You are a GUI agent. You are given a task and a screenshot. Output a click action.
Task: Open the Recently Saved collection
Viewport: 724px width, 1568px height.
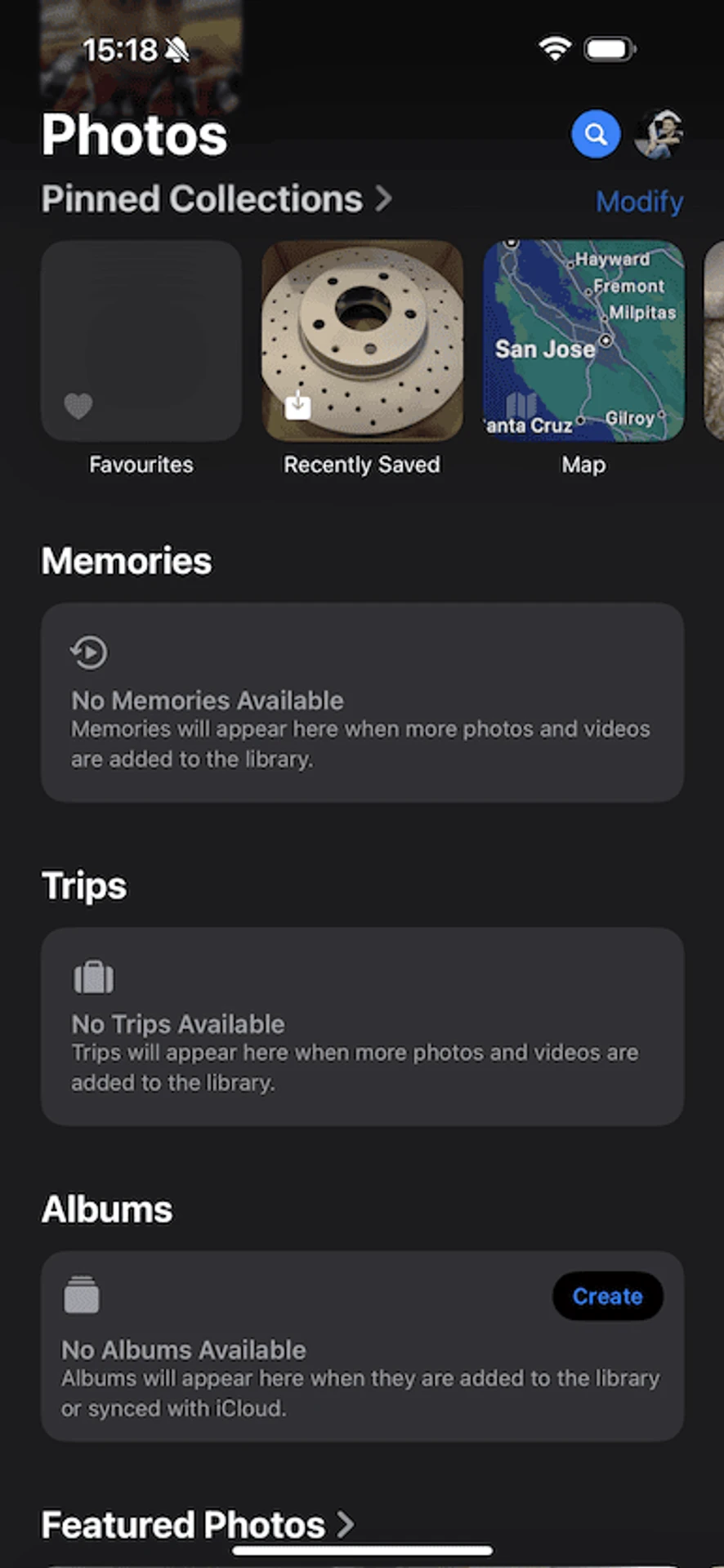tap(362, 341)
